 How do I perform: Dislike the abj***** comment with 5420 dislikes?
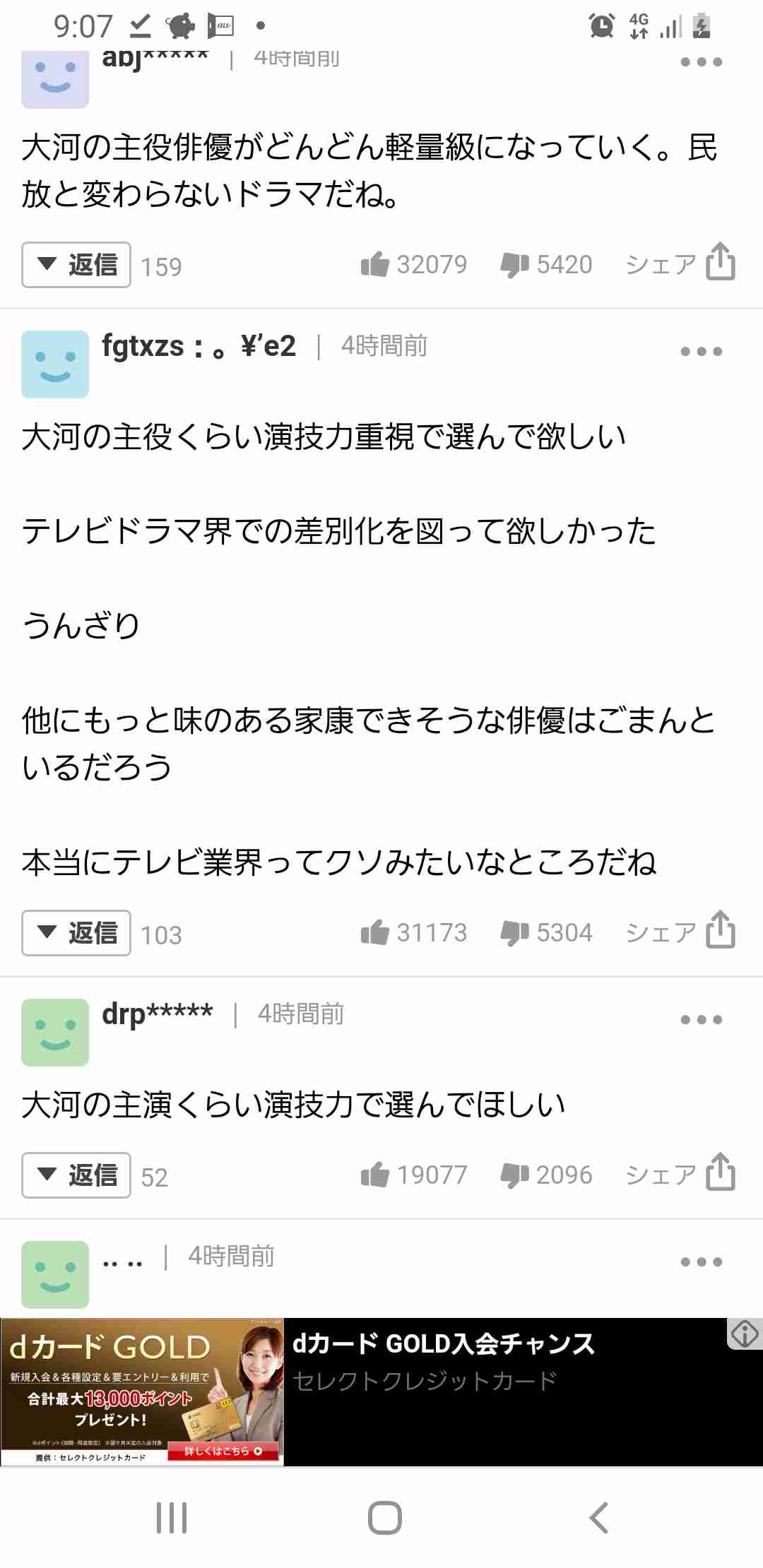pos(515,265)
